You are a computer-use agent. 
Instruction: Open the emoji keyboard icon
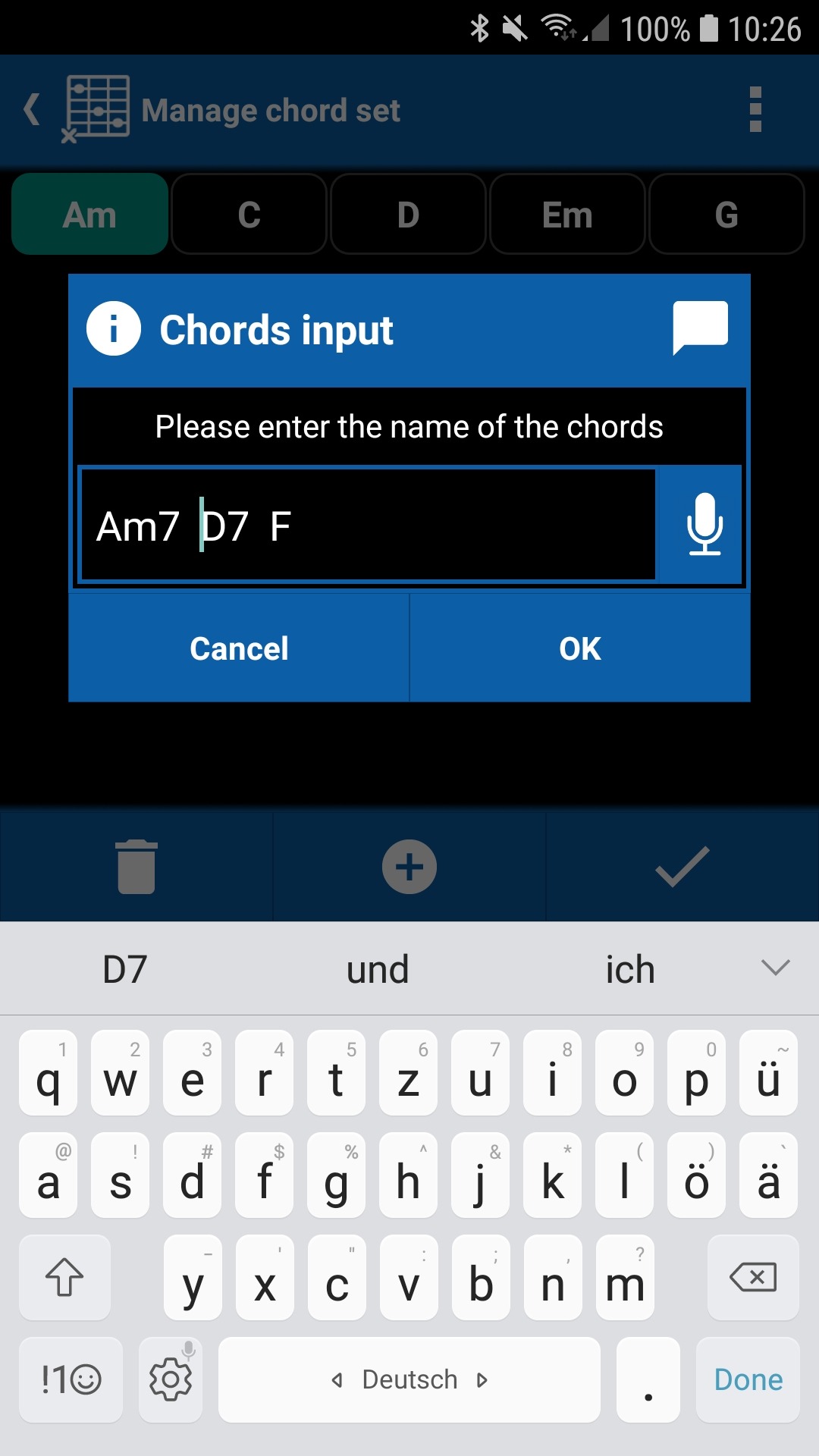[70, 1379]
